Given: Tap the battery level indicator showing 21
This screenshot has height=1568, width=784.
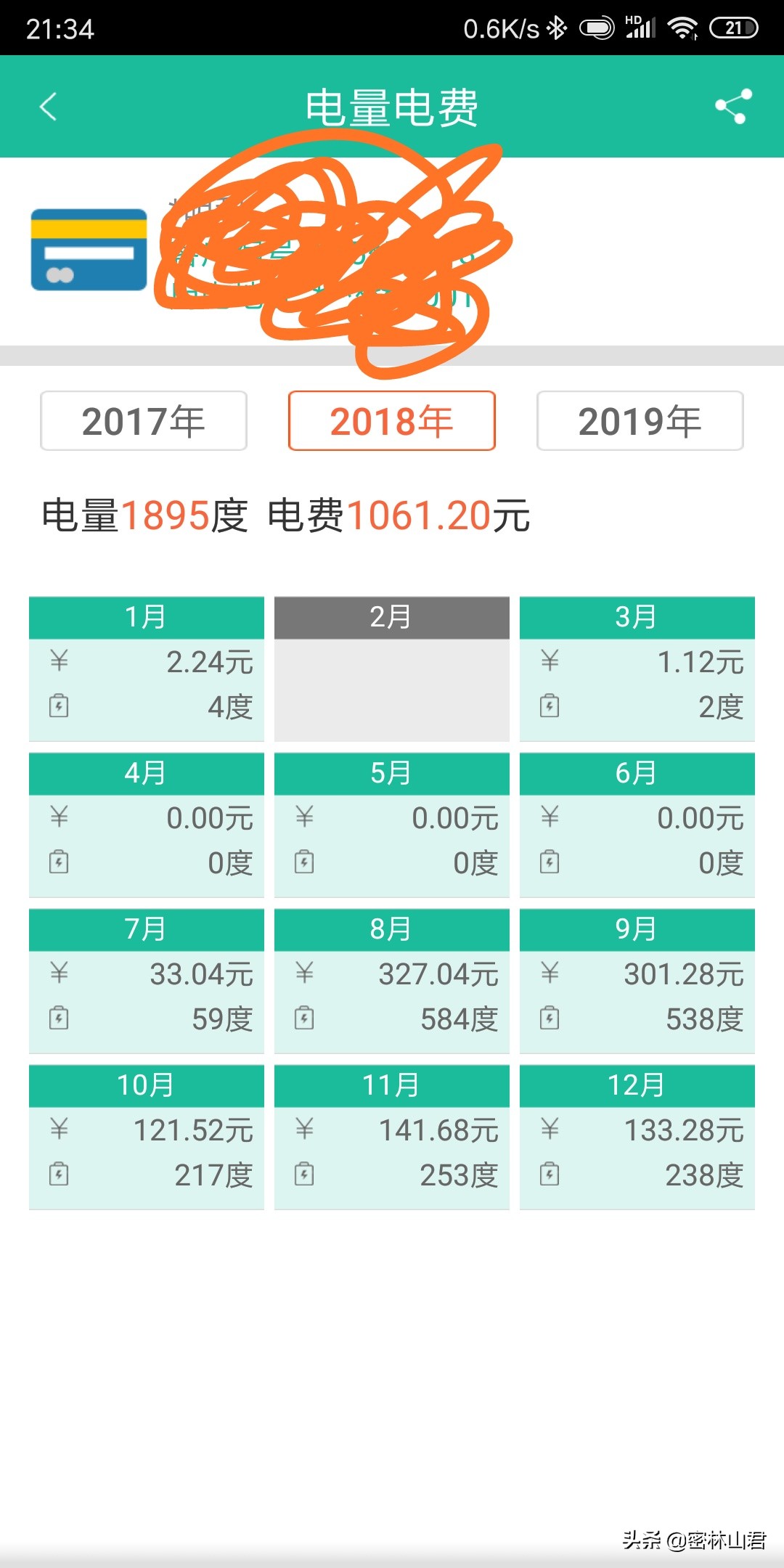Looking at the screenshot, I should tap(734, 28).
